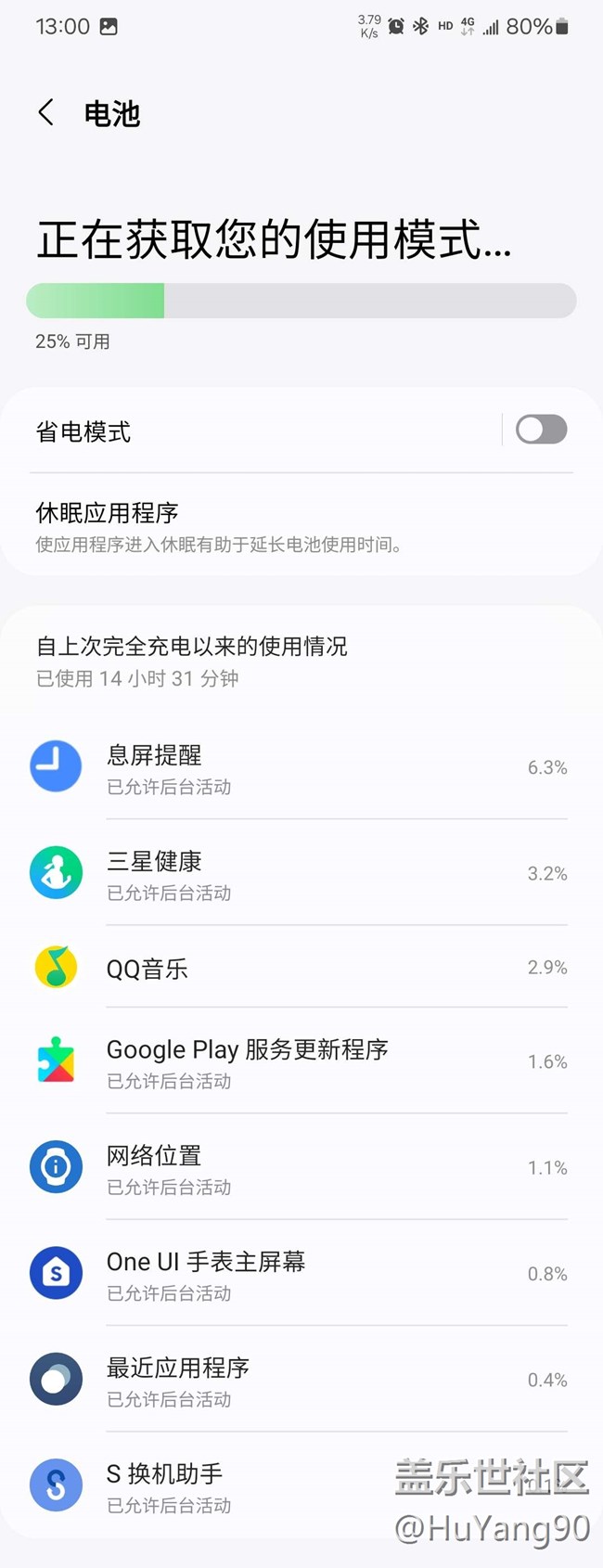Open One UI 手表主屏幕 usage row
Viewport: 603px width, 1568px height.
[x=301, y=1274]
